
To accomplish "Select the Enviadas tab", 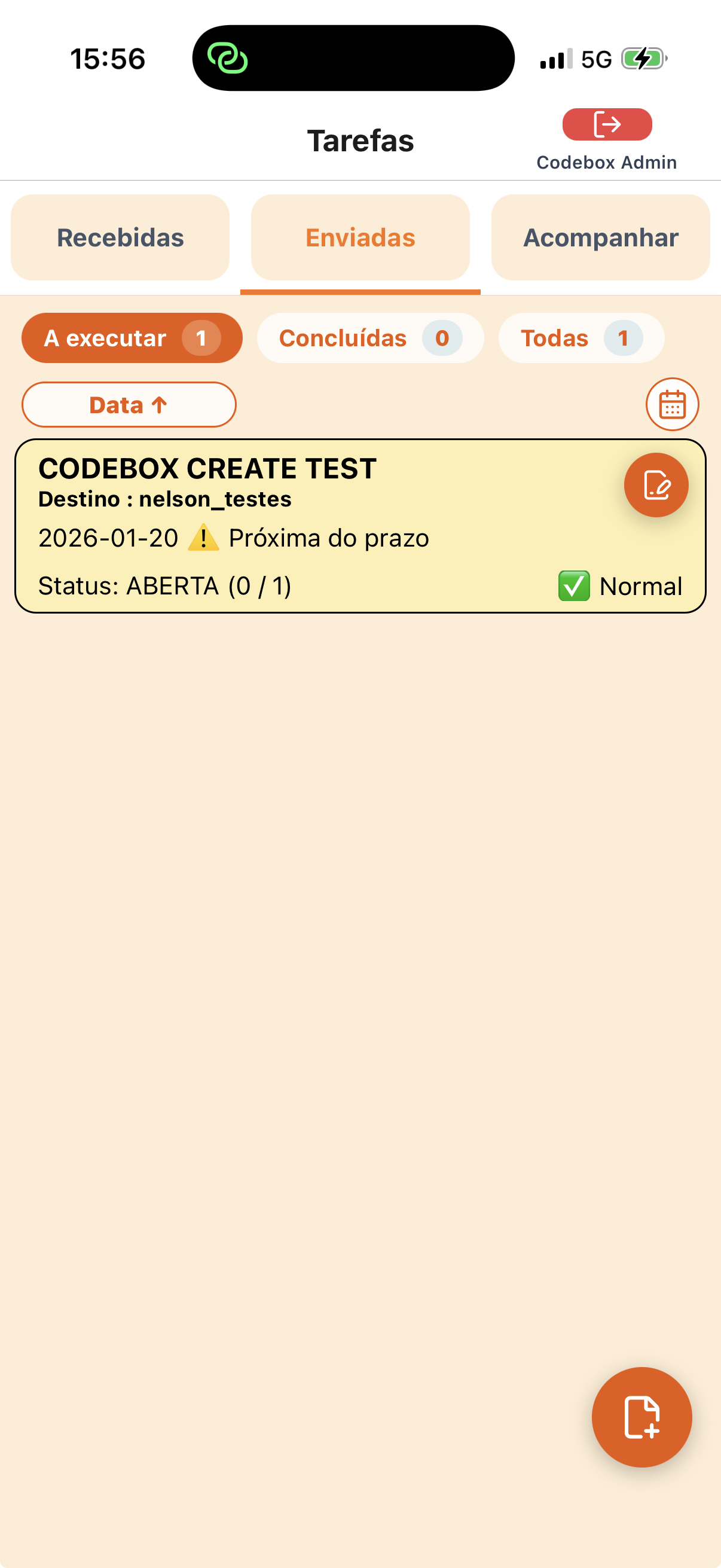I will click(360, 237).
